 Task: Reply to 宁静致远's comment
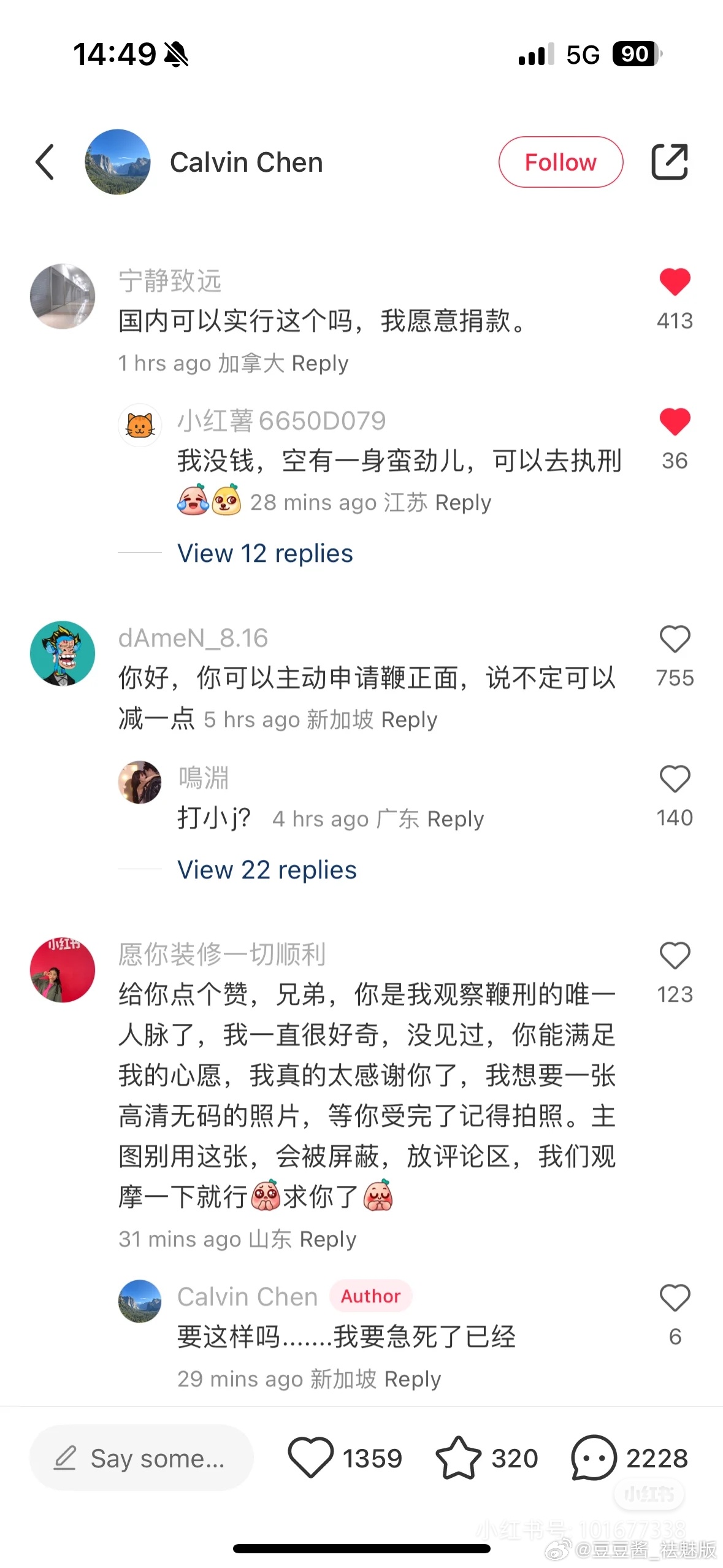coord(319,363)
